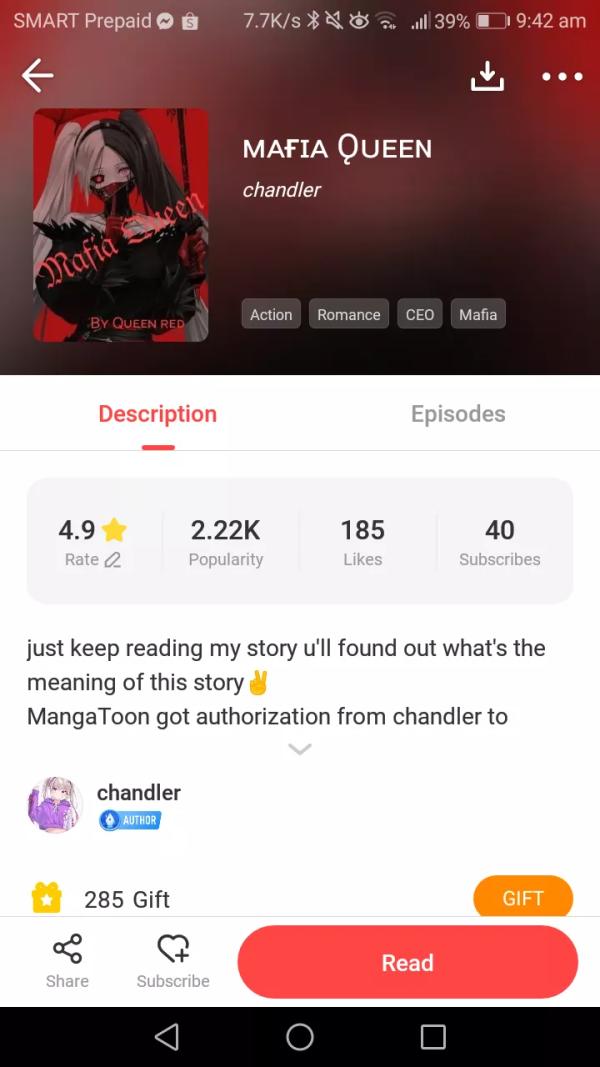The width and height of the screenshot is (600, 1067).
Task: Switch to the Episodes tab
Action: click(x=458, y=414)
